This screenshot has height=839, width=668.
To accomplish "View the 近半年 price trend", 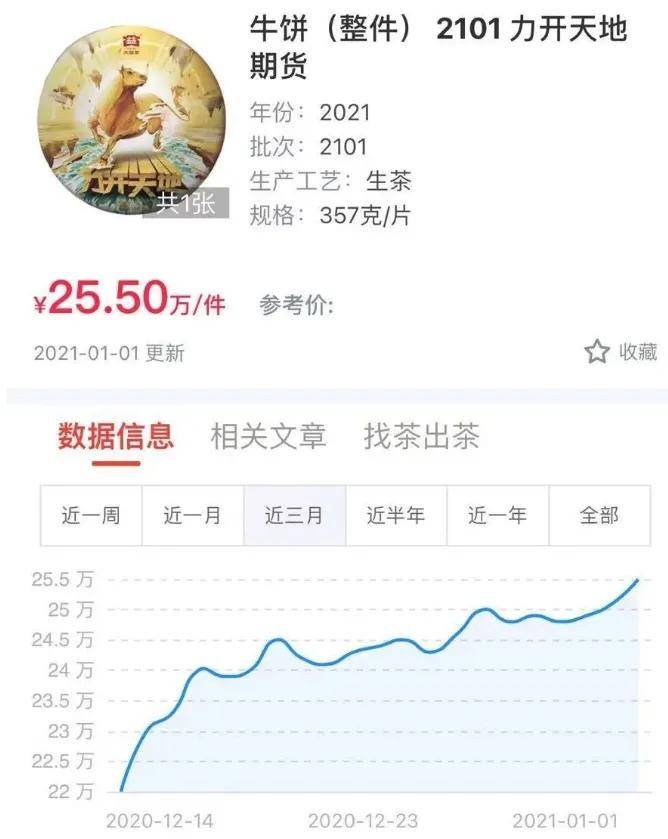I will pos(396,516).
